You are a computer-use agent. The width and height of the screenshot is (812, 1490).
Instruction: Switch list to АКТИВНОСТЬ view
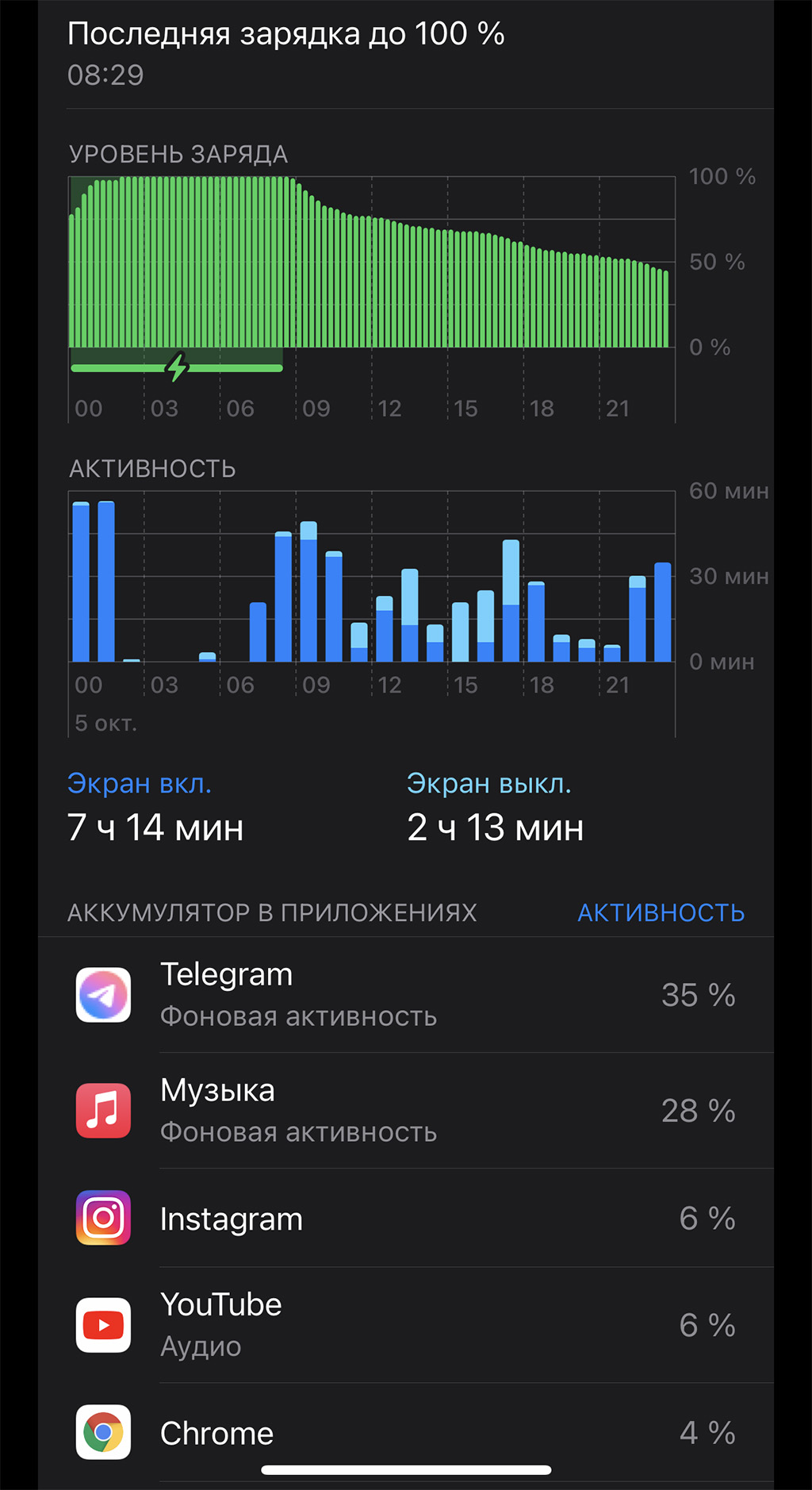pyautogui.click(x=661, y=912)
